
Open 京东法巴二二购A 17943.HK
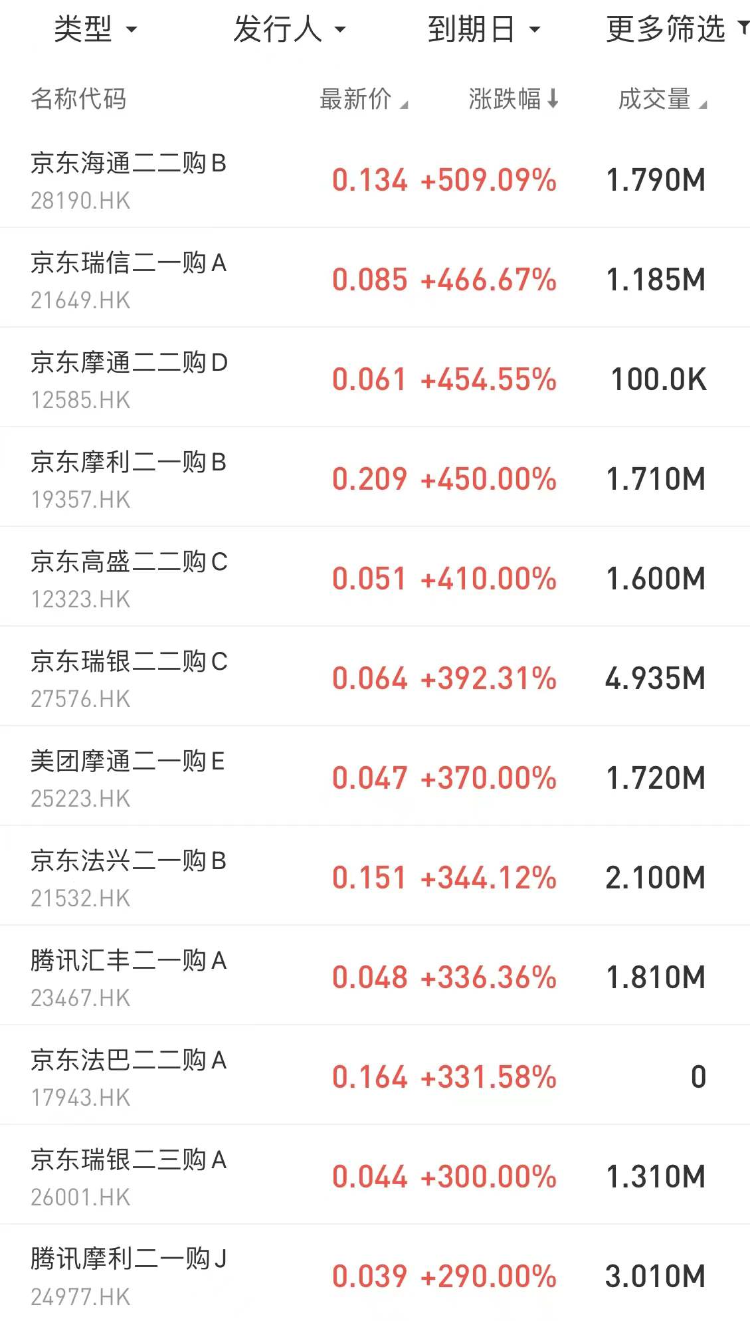[x=375, y=1076]
